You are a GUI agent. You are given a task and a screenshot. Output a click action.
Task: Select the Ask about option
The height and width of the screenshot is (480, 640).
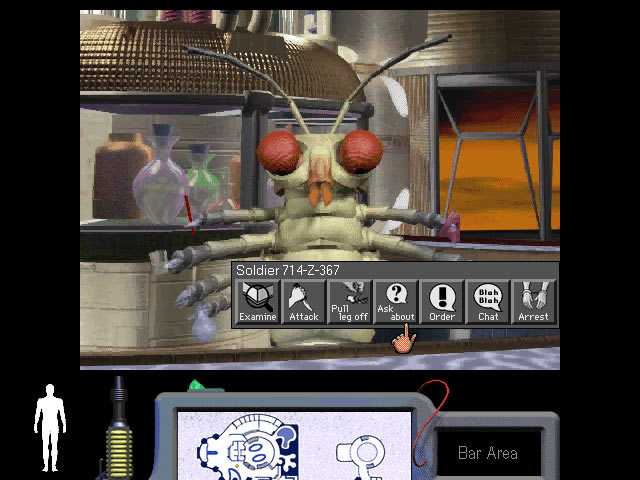[396, 302]
